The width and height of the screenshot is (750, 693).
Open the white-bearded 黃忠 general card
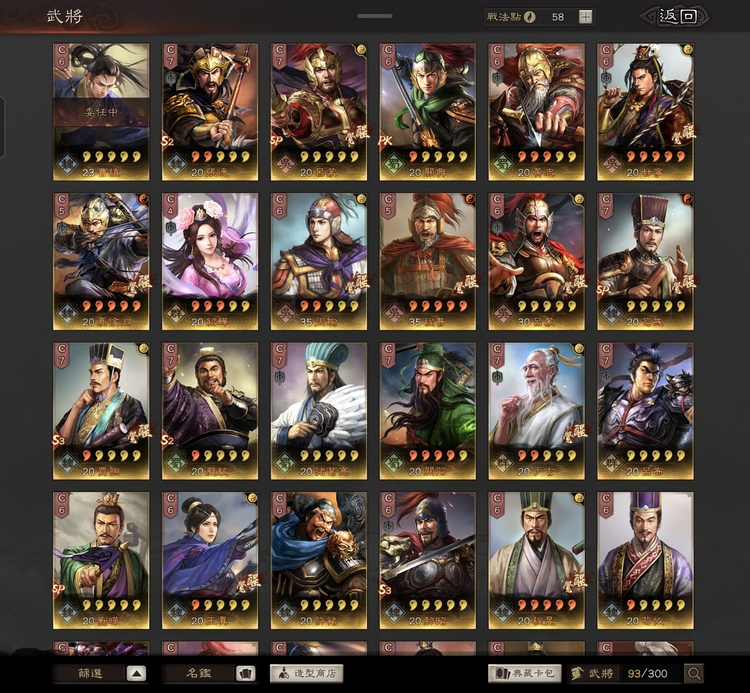point(536,110)
